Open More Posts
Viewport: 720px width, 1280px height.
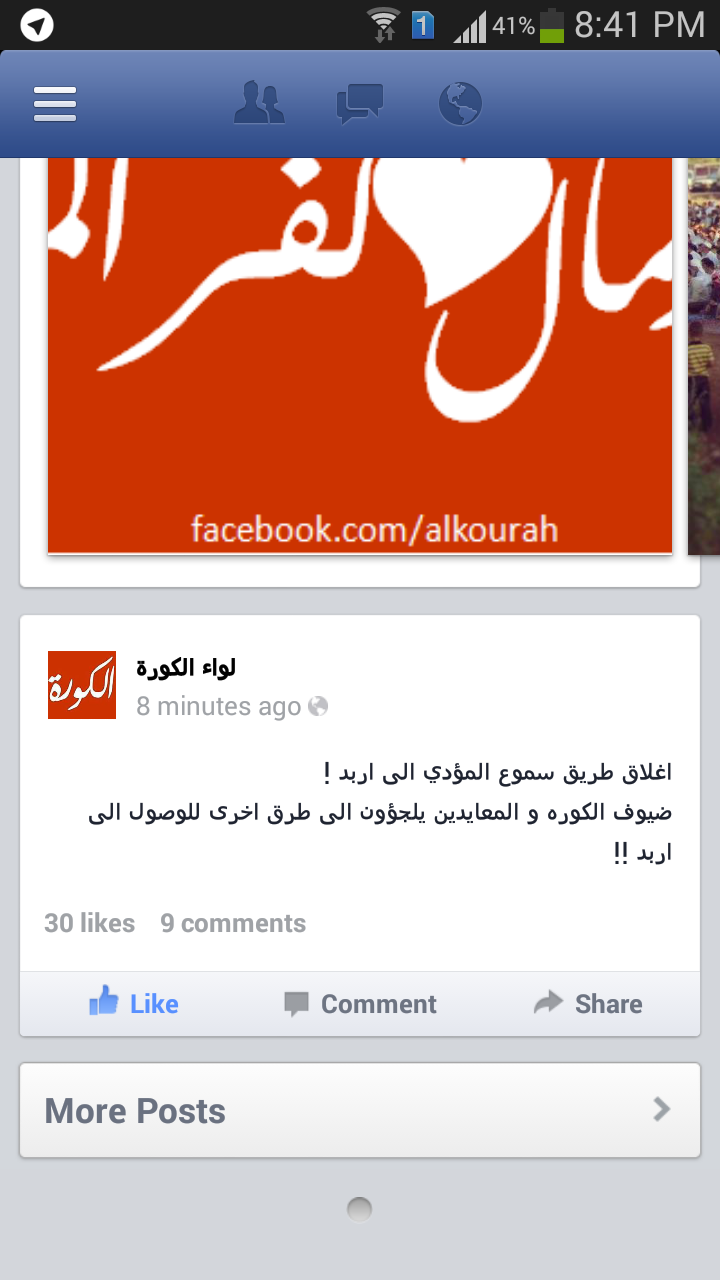click(360, 1111)
